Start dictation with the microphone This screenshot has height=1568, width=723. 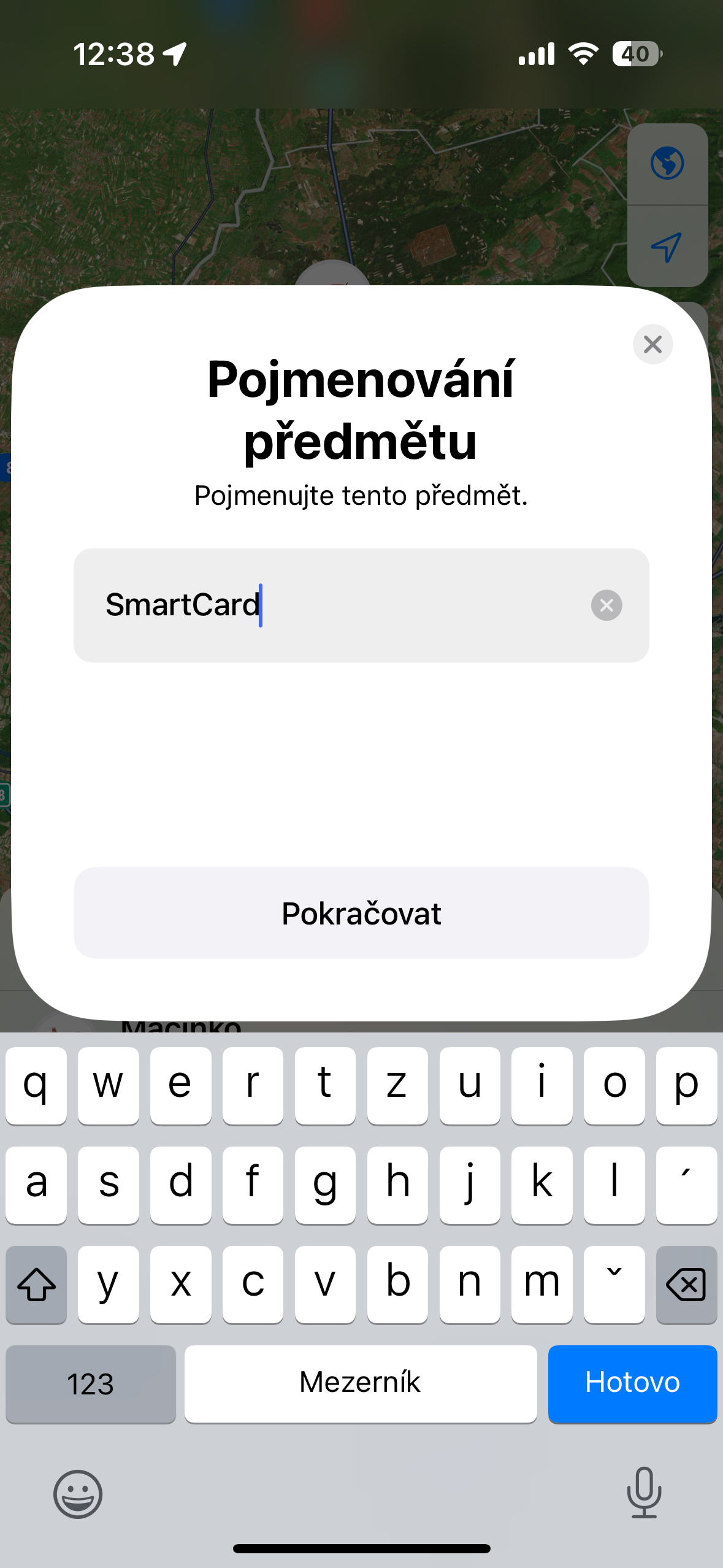click(x=644, y=1492)
